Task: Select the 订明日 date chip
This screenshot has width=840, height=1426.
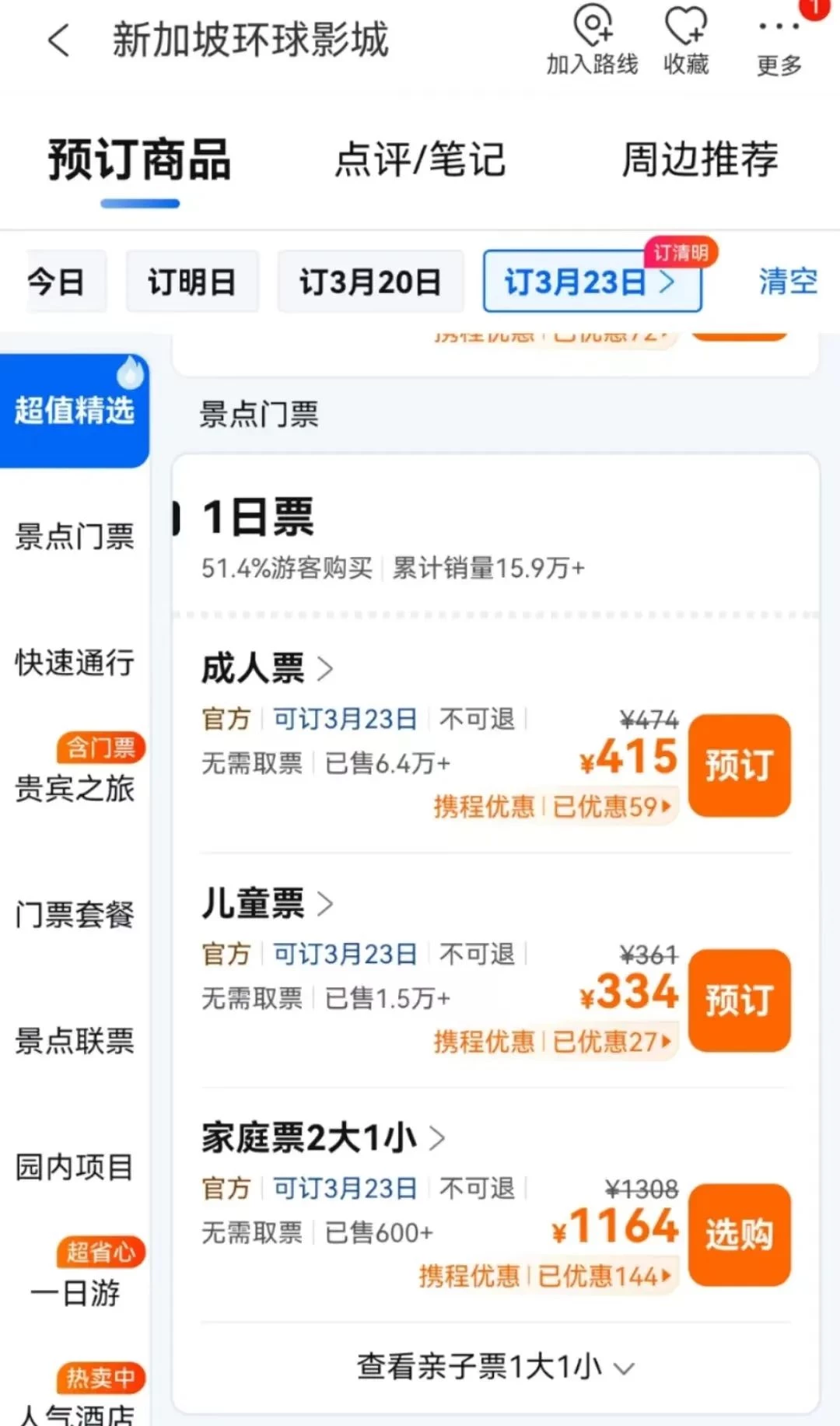Action: (x=192, y=282)
